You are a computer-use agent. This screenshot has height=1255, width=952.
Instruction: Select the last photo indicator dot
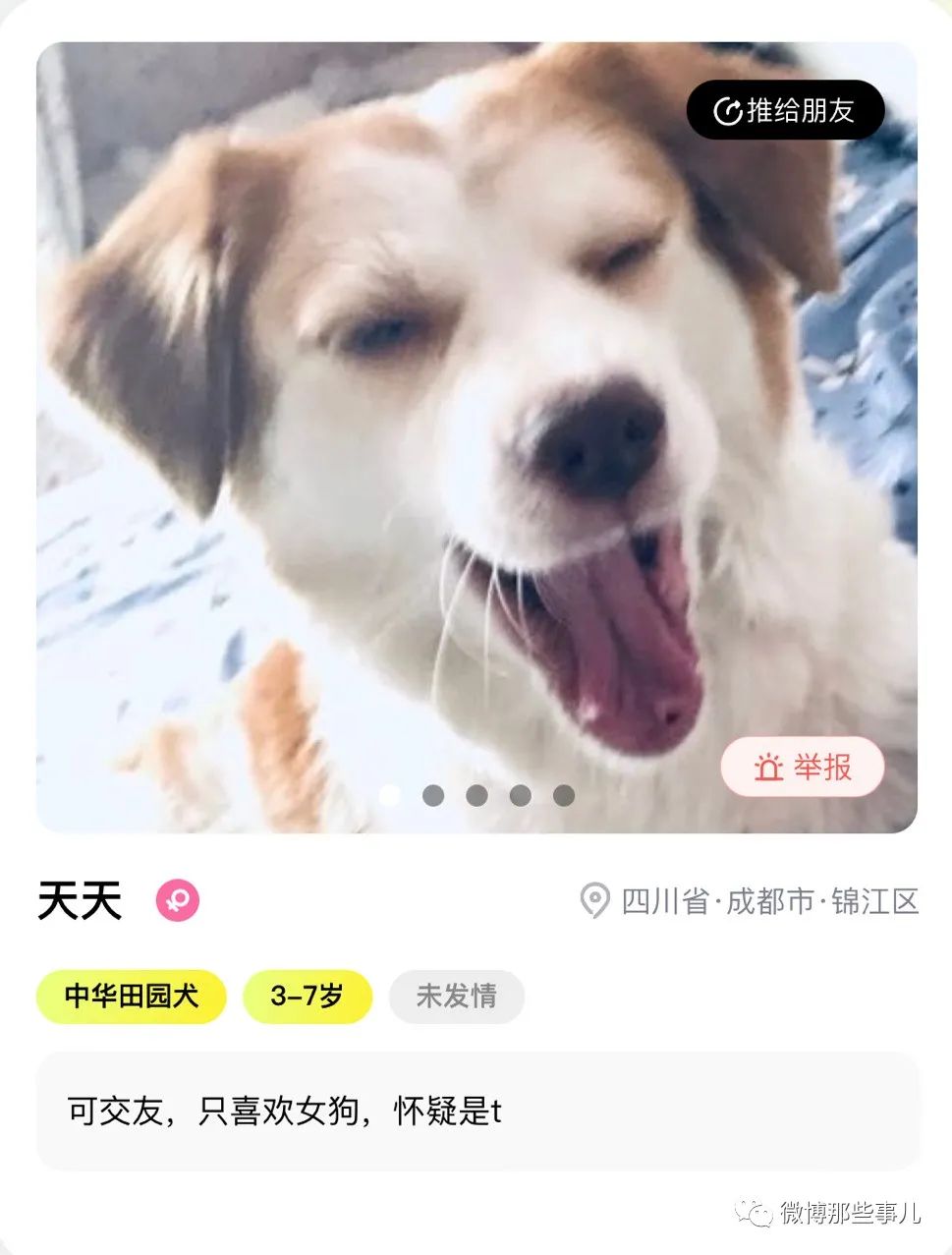pyautogui.click(x=564, y=795)
